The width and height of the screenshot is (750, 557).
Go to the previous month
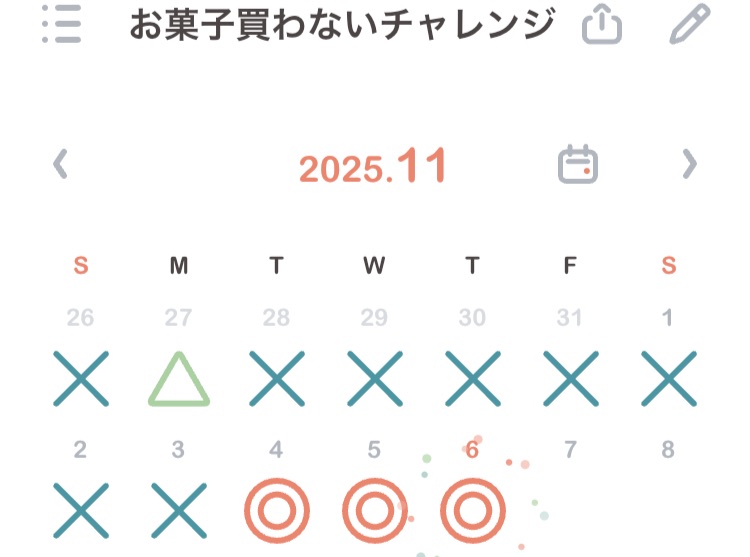[x=61, y=164]
